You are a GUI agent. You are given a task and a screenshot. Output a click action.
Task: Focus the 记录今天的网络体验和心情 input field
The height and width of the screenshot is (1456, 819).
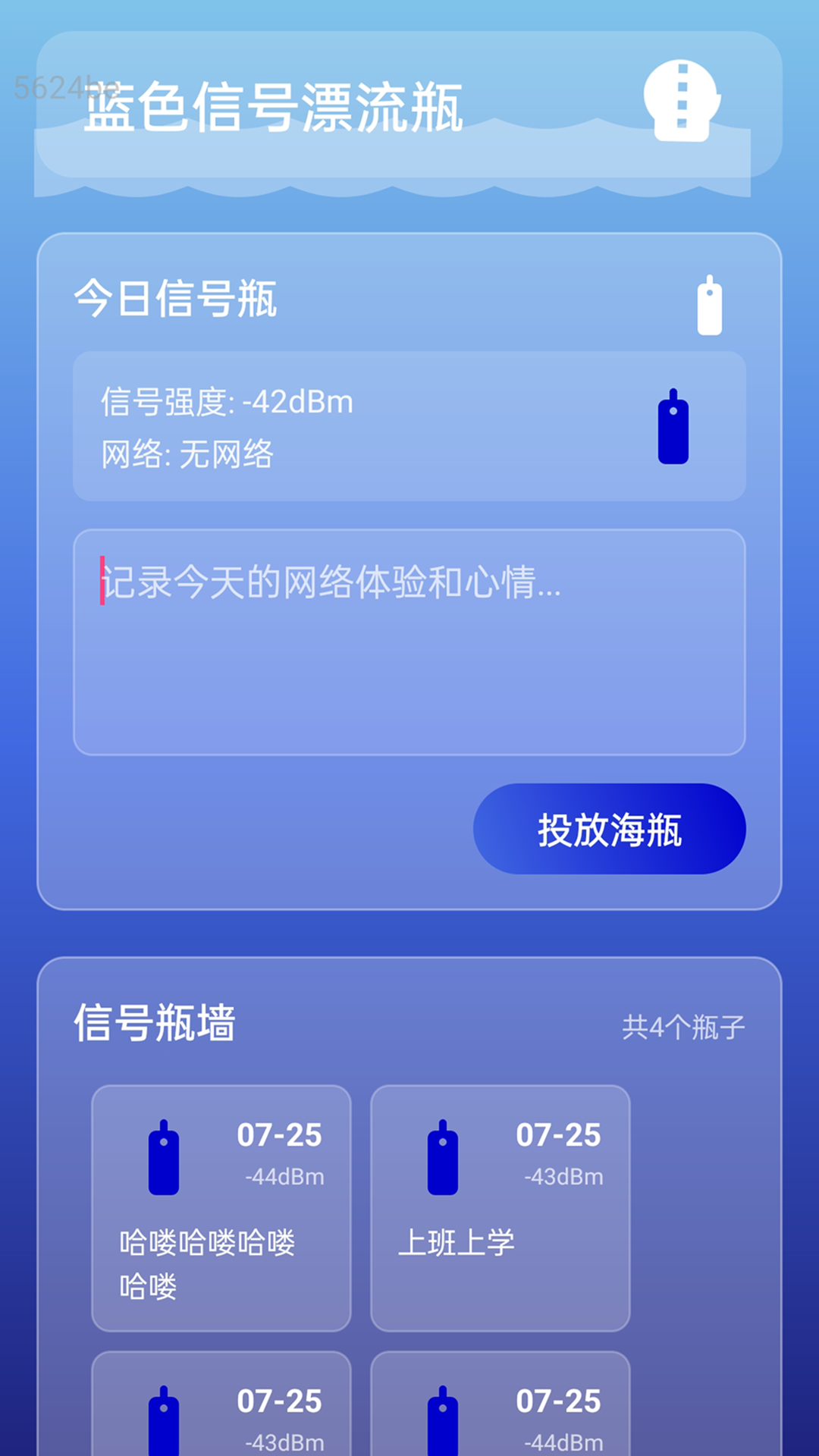coord(409,641)
